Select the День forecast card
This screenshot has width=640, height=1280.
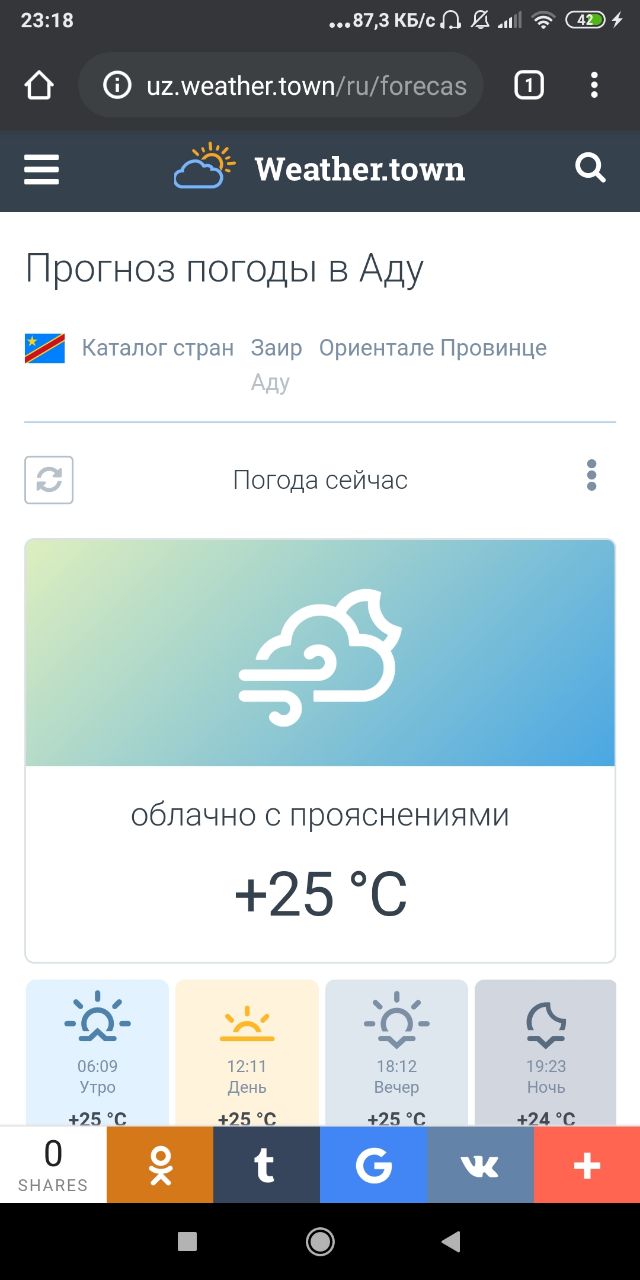(247, 1053)
